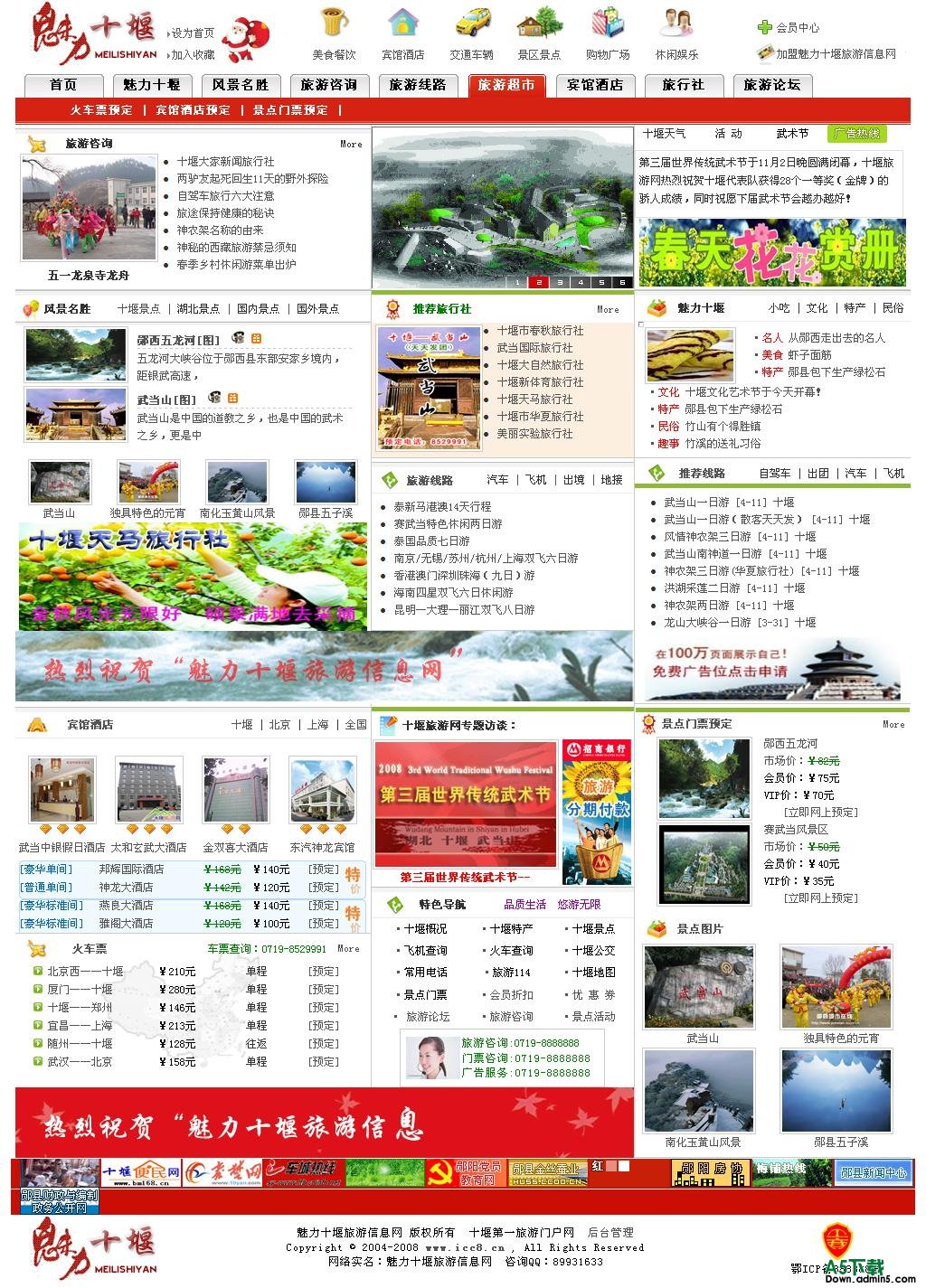Switch to the 风景名胜 tab

(x=240, y=85)
